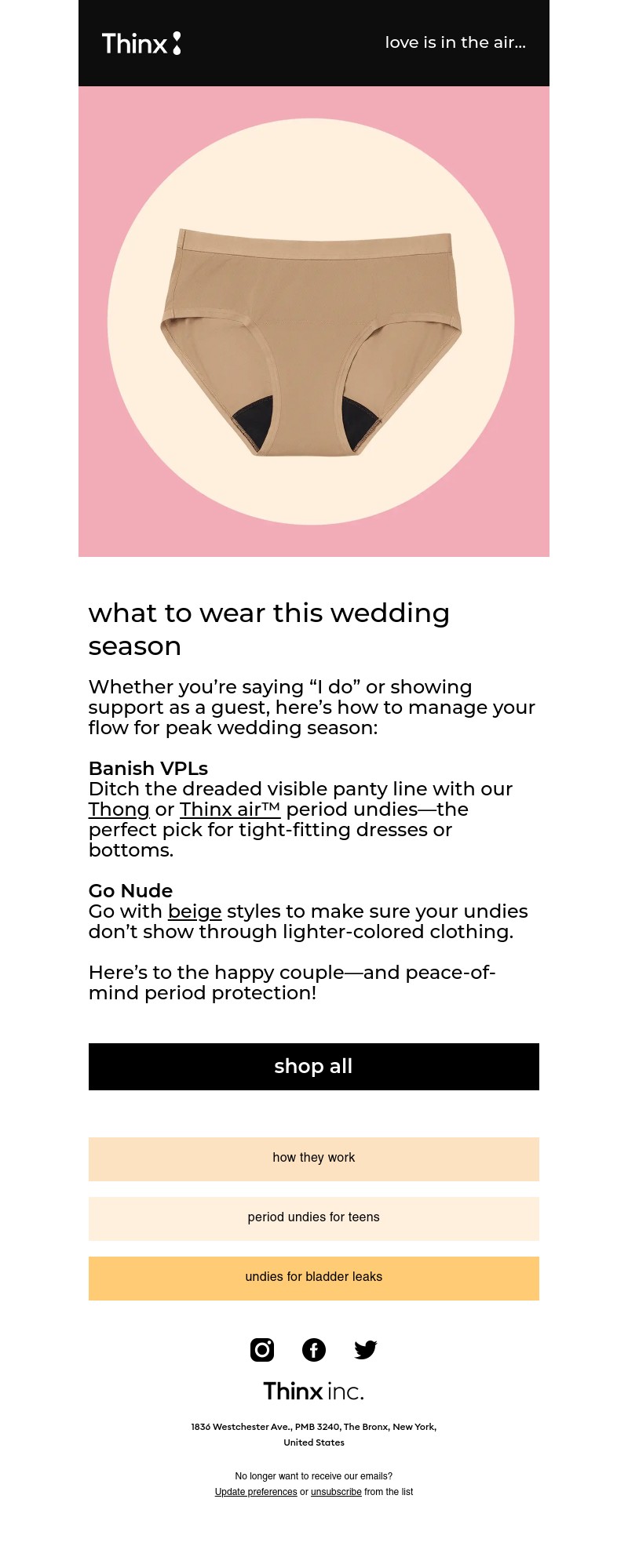Open Update preferences link
628x1568 pixels.
[256, 1492]
